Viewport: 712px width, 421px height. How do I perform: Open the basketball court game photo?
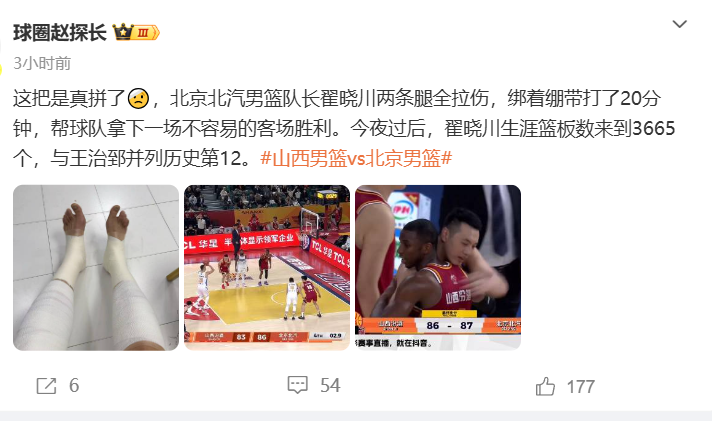pyautogui.click(x=266, y=267)
